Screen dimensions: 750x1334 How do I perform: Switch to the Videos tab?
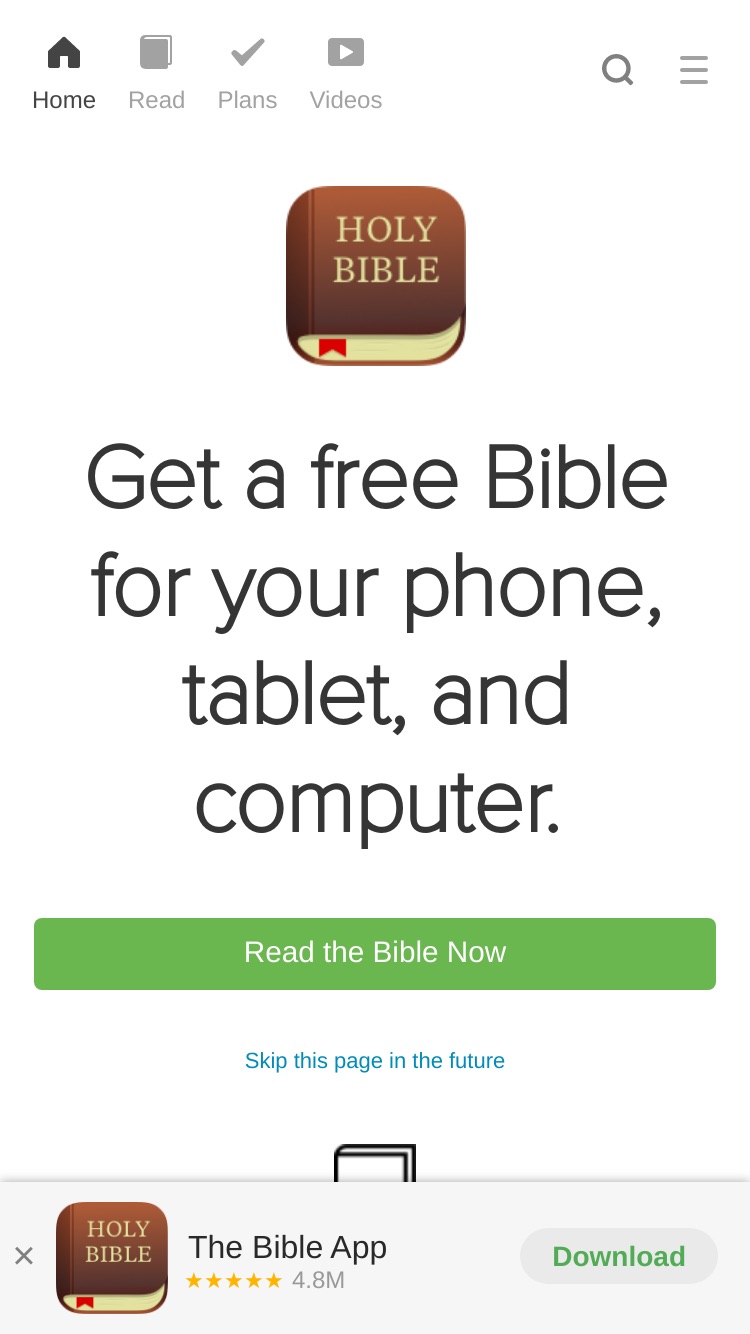coord(346,74)
